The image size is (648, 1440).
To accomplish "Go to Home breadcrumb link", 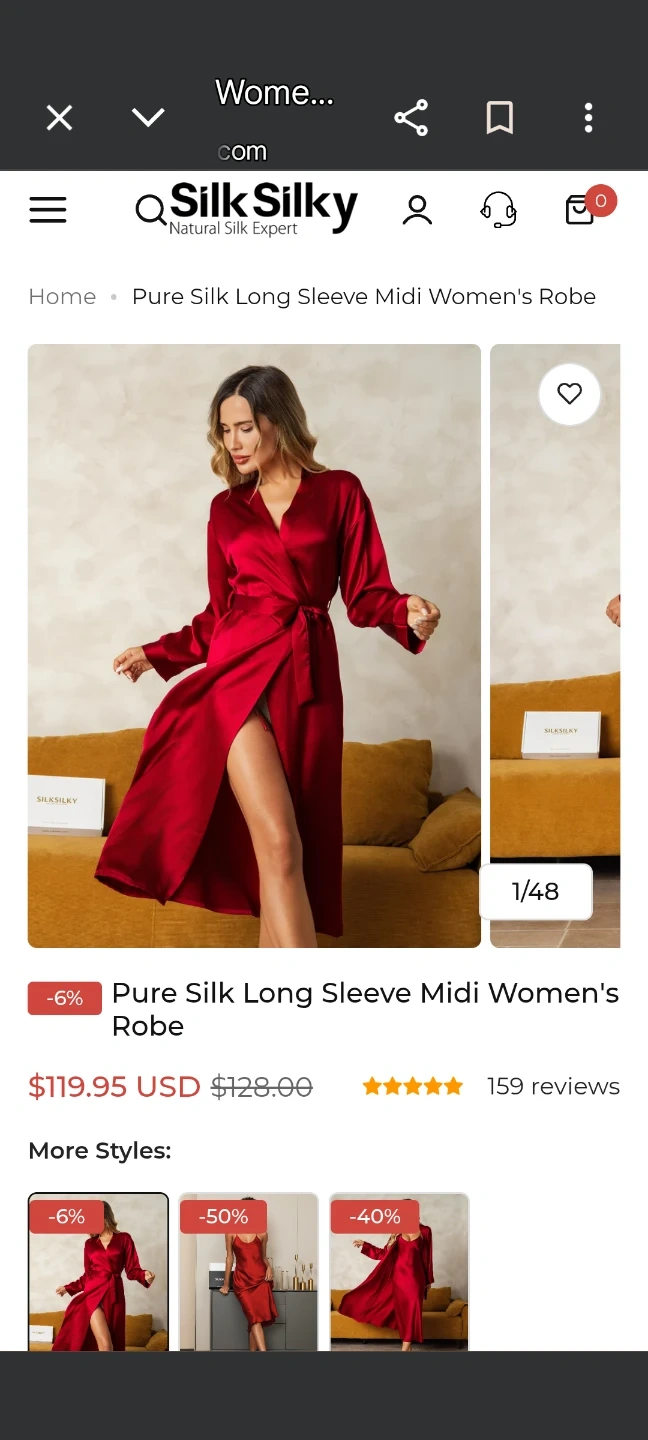I will click(62, 297).
